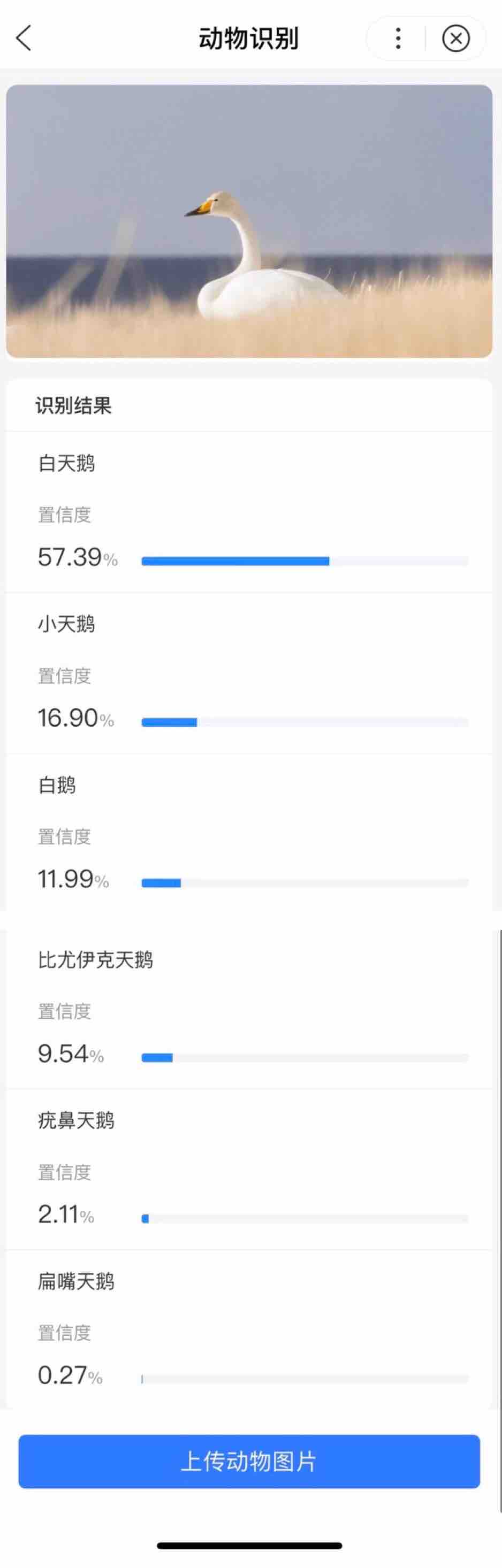Open the three-dot more options menu
The height and width of the screenshot is (1568, 502).
pyautogui.click(x=398, y=39)
